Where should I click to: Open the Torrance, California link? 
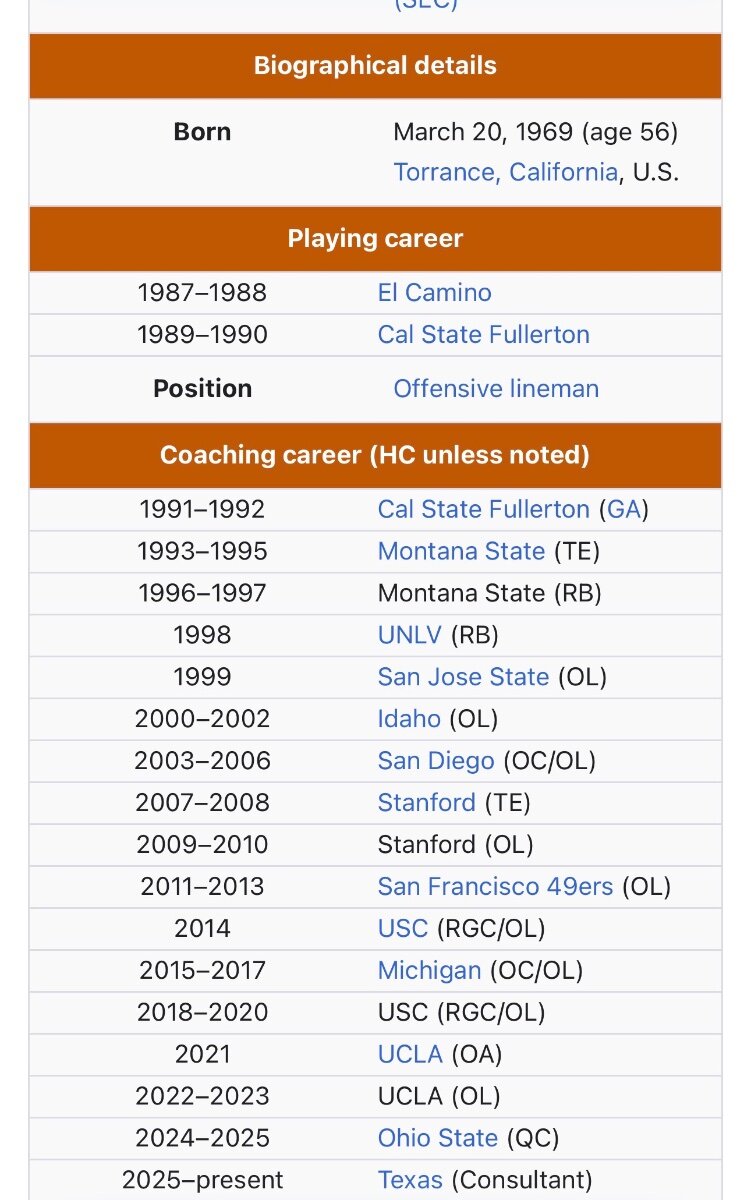[x=505, y=172]
